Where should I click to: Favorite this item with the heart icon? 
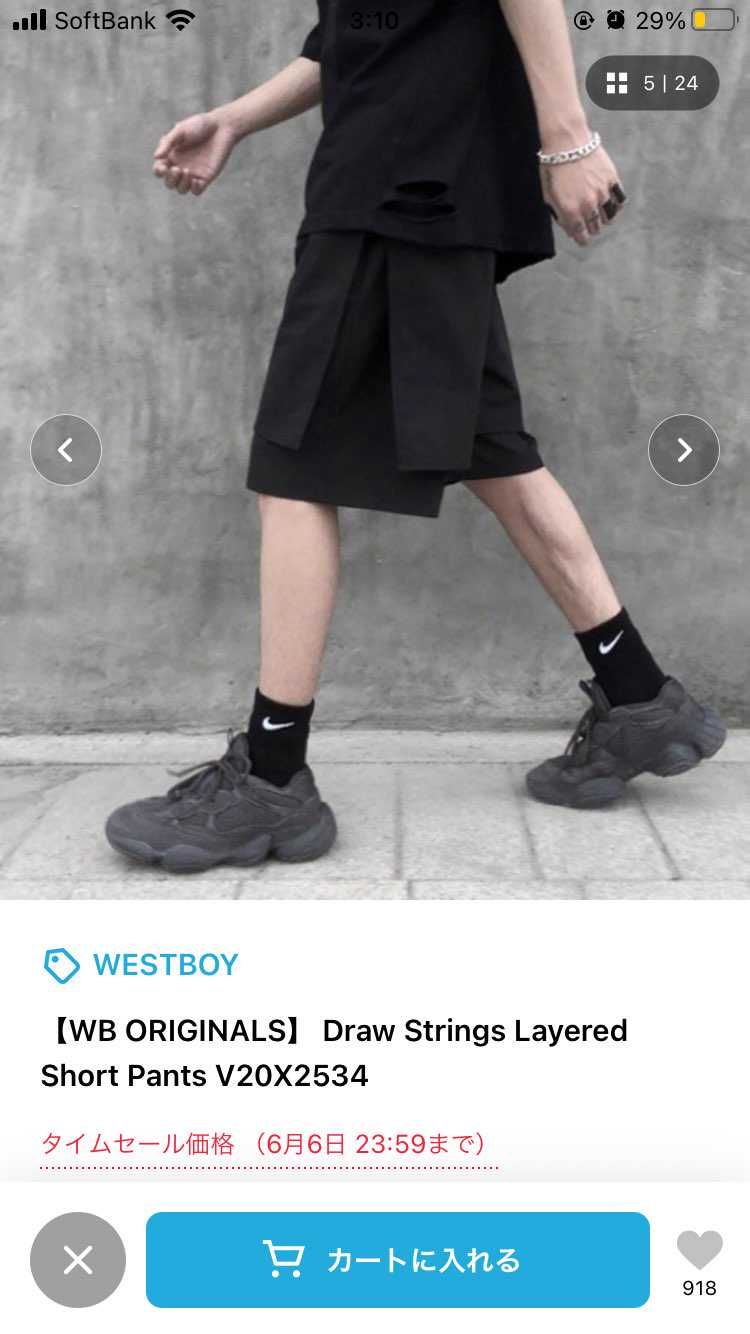(699, 1252)
